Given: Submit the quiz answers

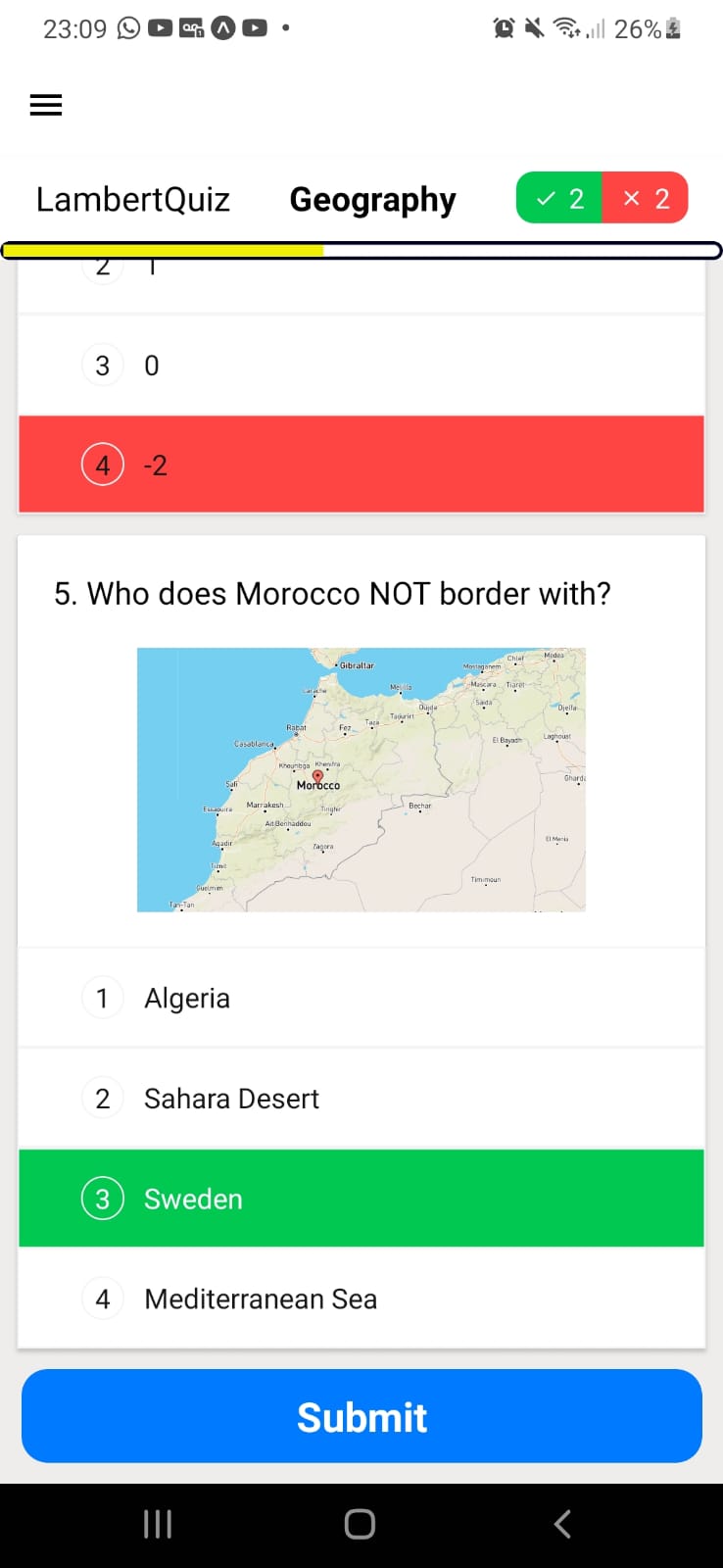Looking at the screenshot, I should pyautogui.click(x=361, y=1416).
